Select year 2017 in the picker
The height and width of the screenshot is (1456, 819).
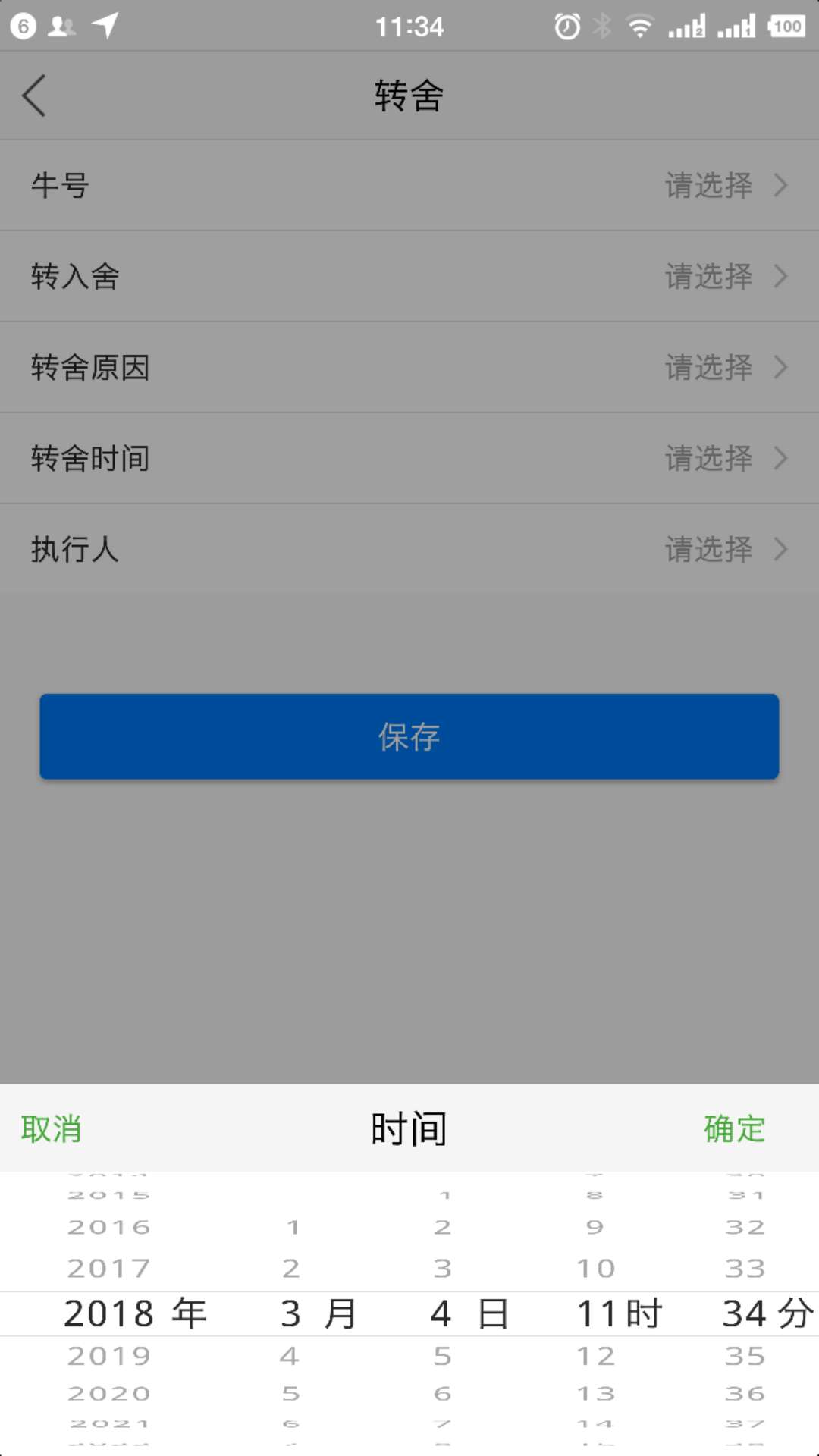click(109, 1268)
